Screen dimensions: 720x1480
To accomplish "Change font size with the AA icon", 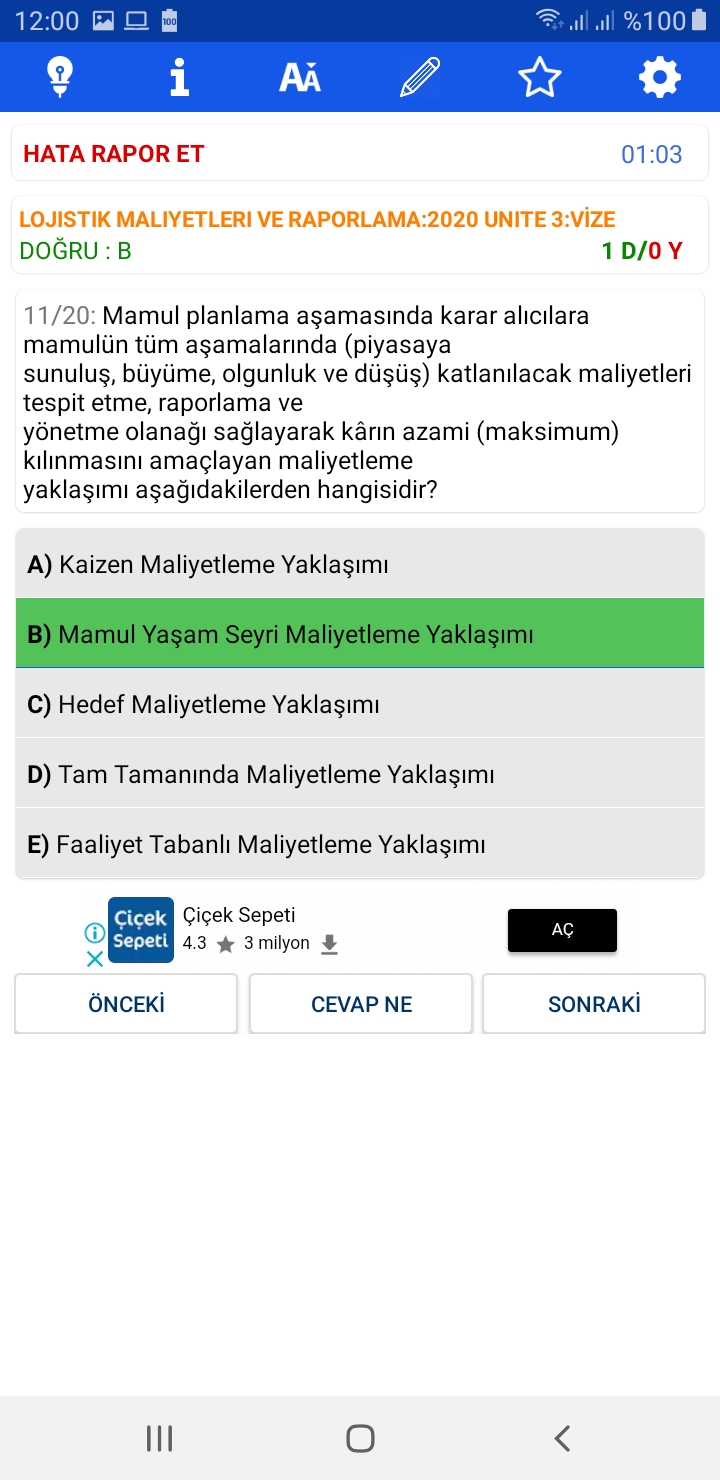I will (x=300, y=77).
